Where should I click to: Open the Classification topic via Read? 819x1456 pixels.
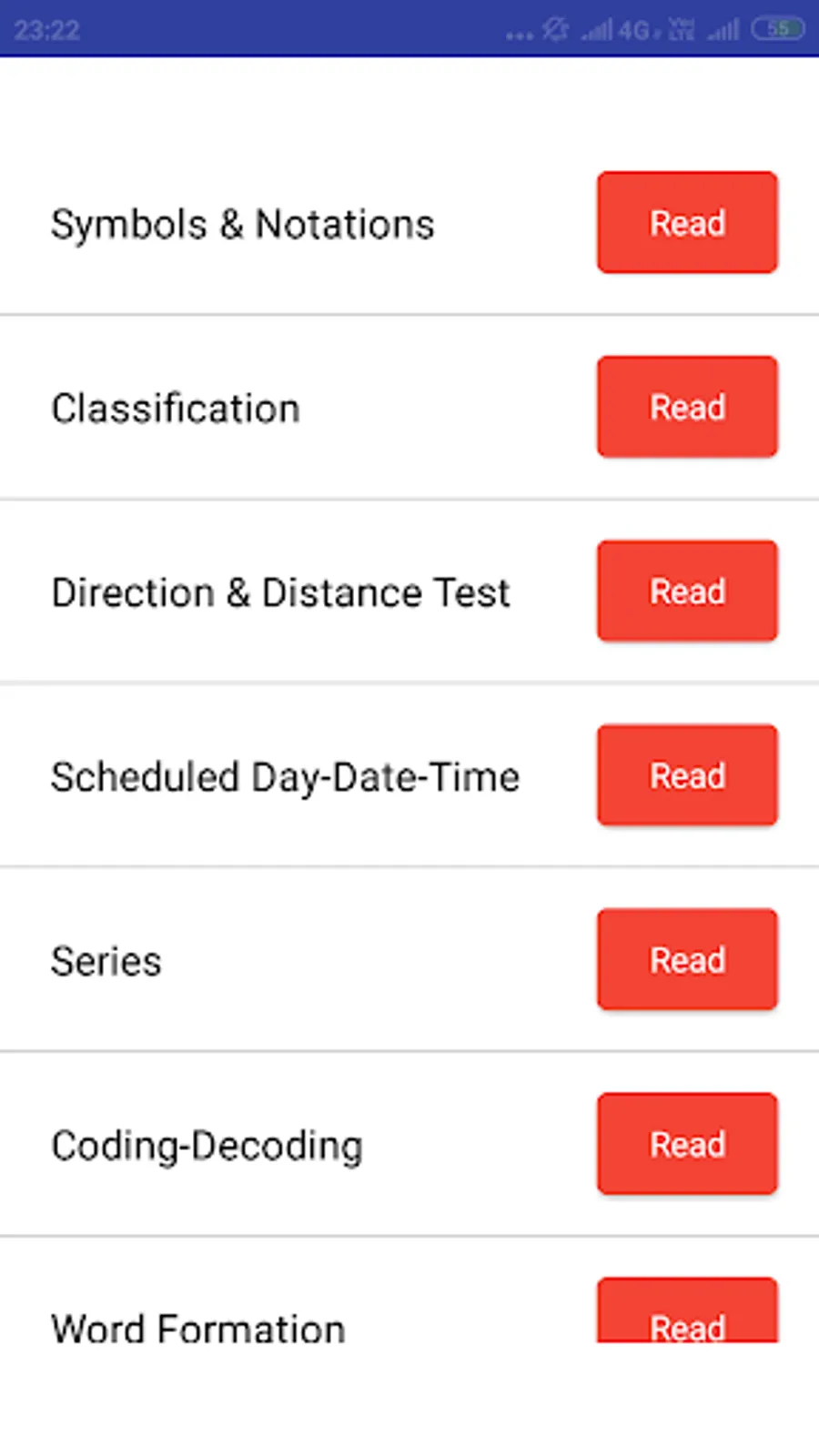[x=687, y=407]
